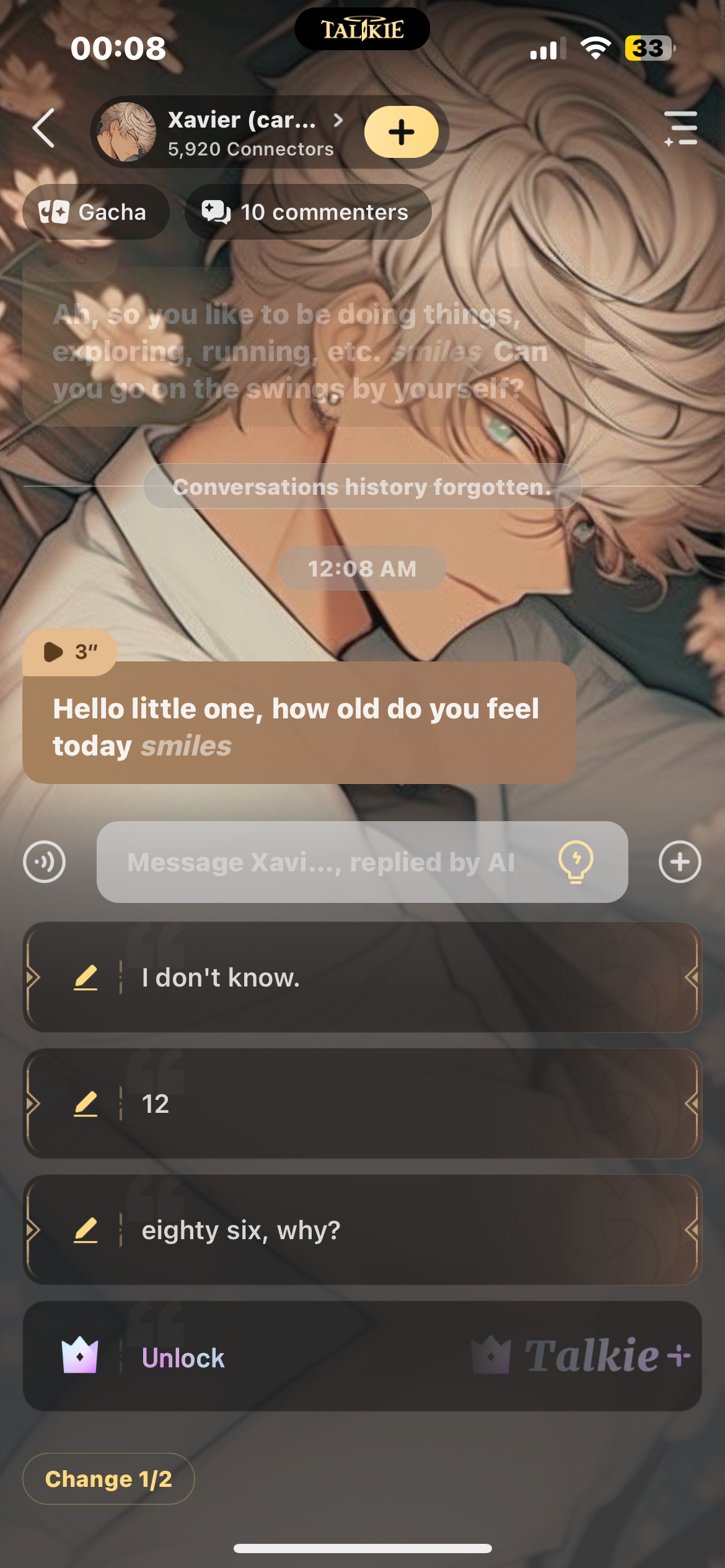Go back to the previous screen
The height and width of the screenshot is (1568, 725).
tap(44, 128)
